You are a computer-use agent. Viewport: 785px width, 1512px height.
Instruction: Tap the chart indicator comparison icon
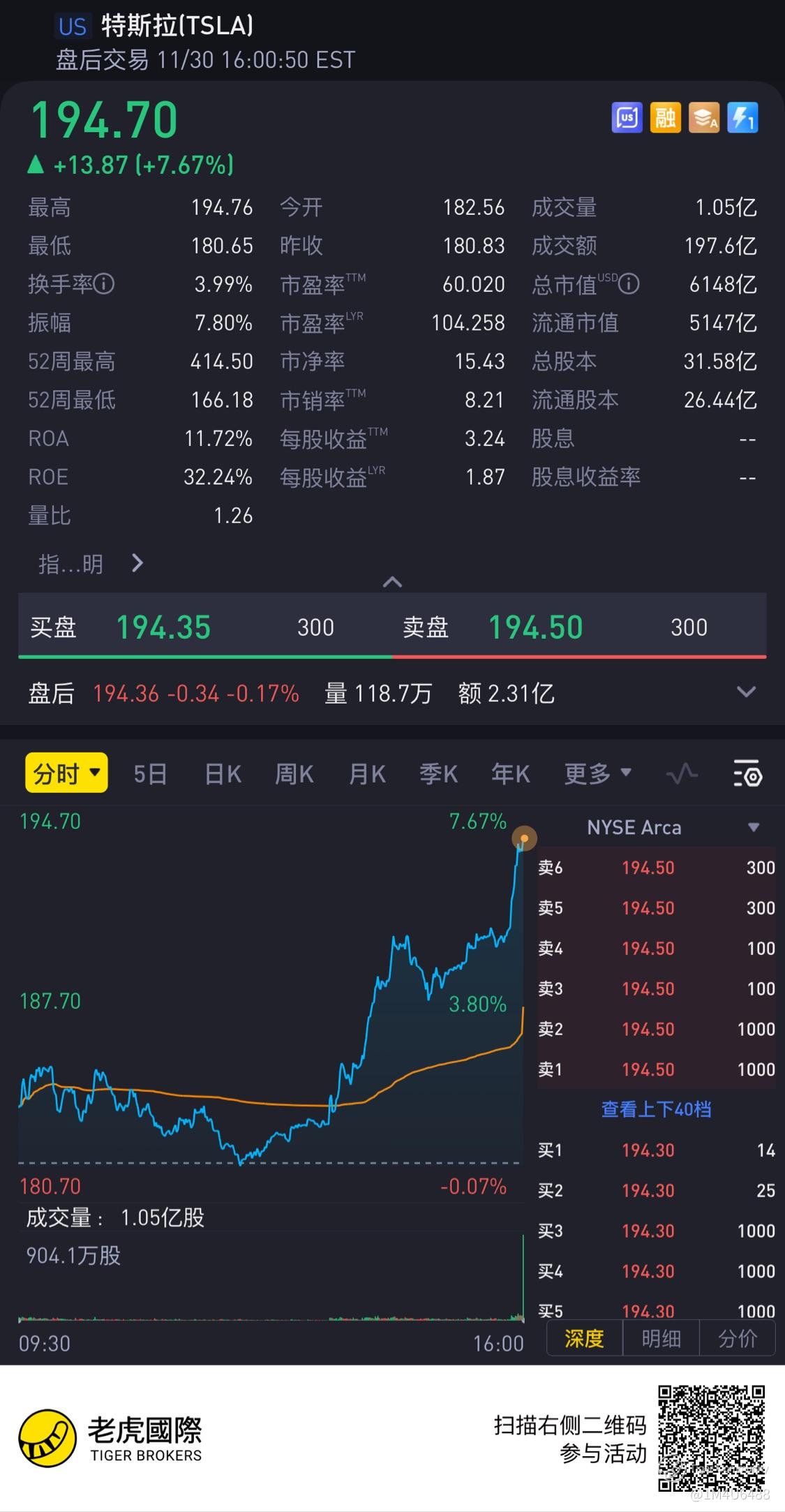pos(682,774)
